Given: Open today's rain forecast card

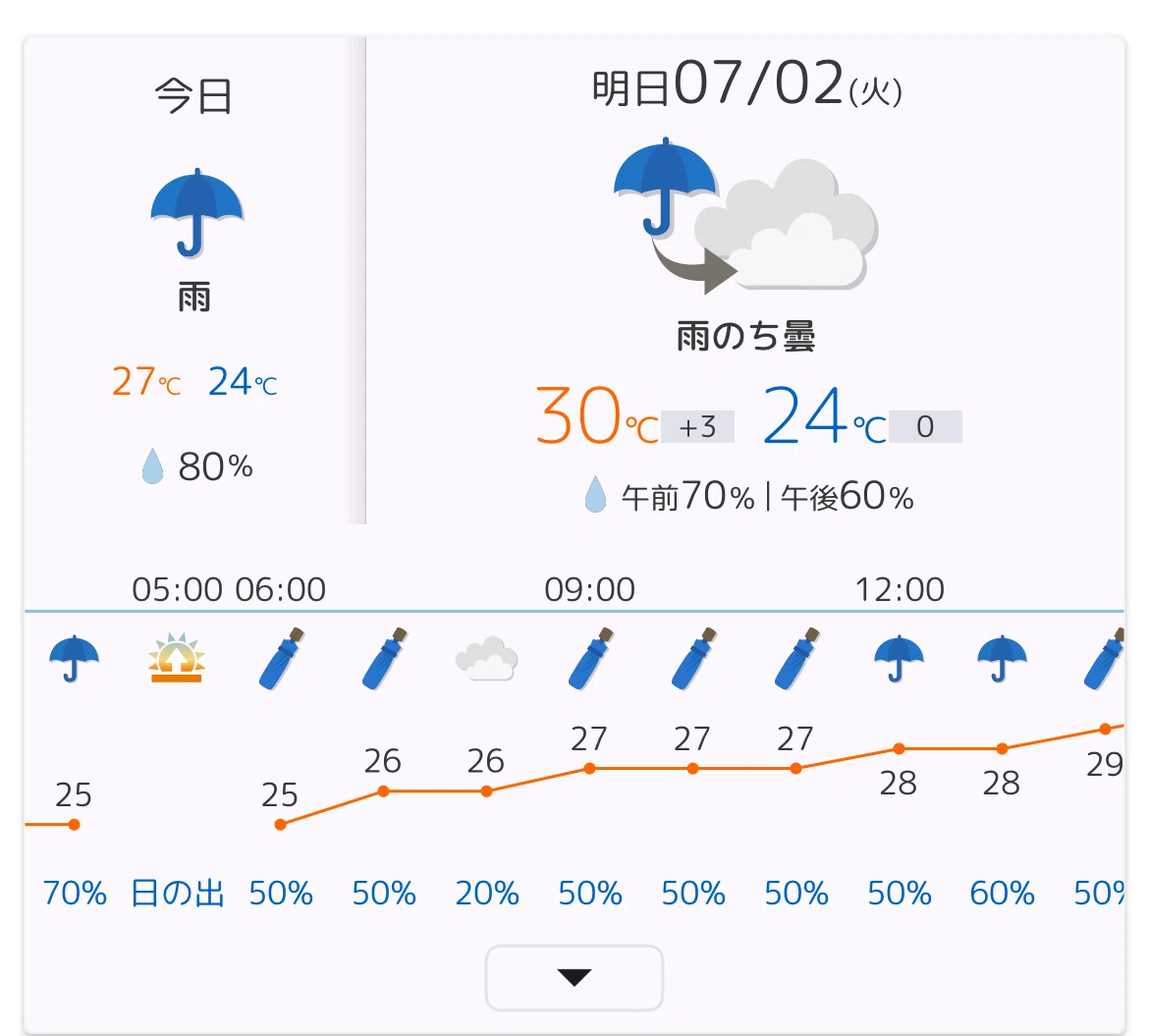Looking at the screenshot, I should (x=194, y=281).
